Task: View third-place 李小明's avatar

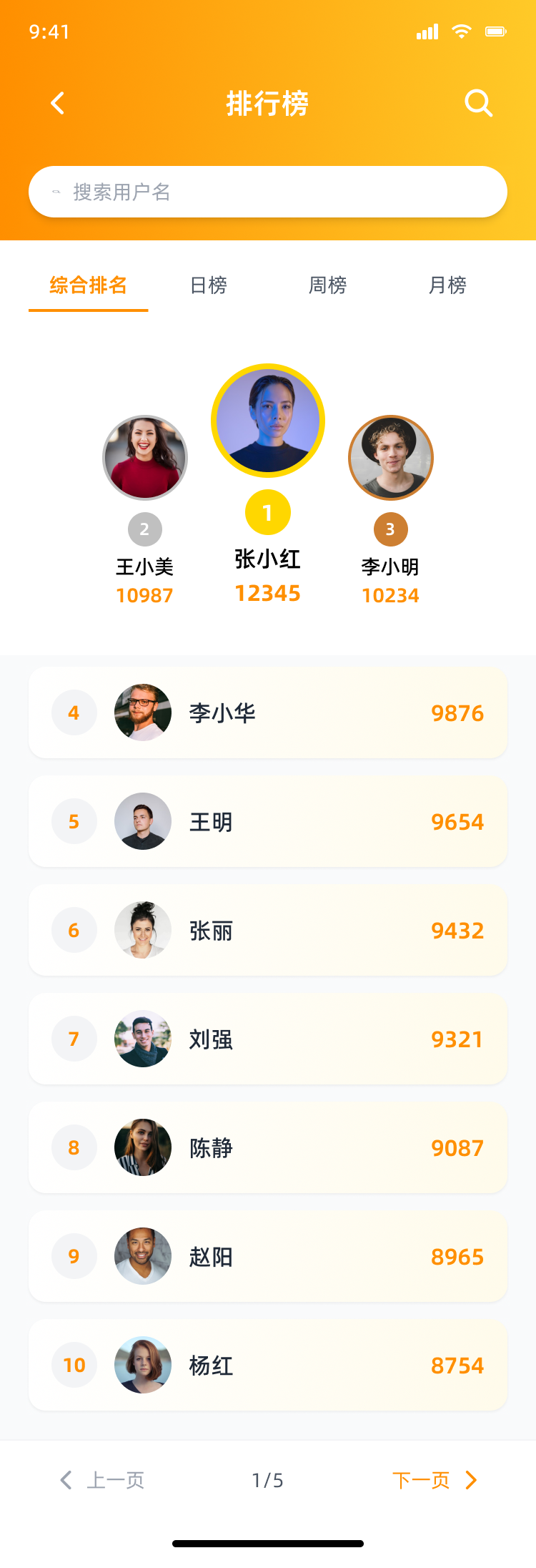Action: [390, 458]
